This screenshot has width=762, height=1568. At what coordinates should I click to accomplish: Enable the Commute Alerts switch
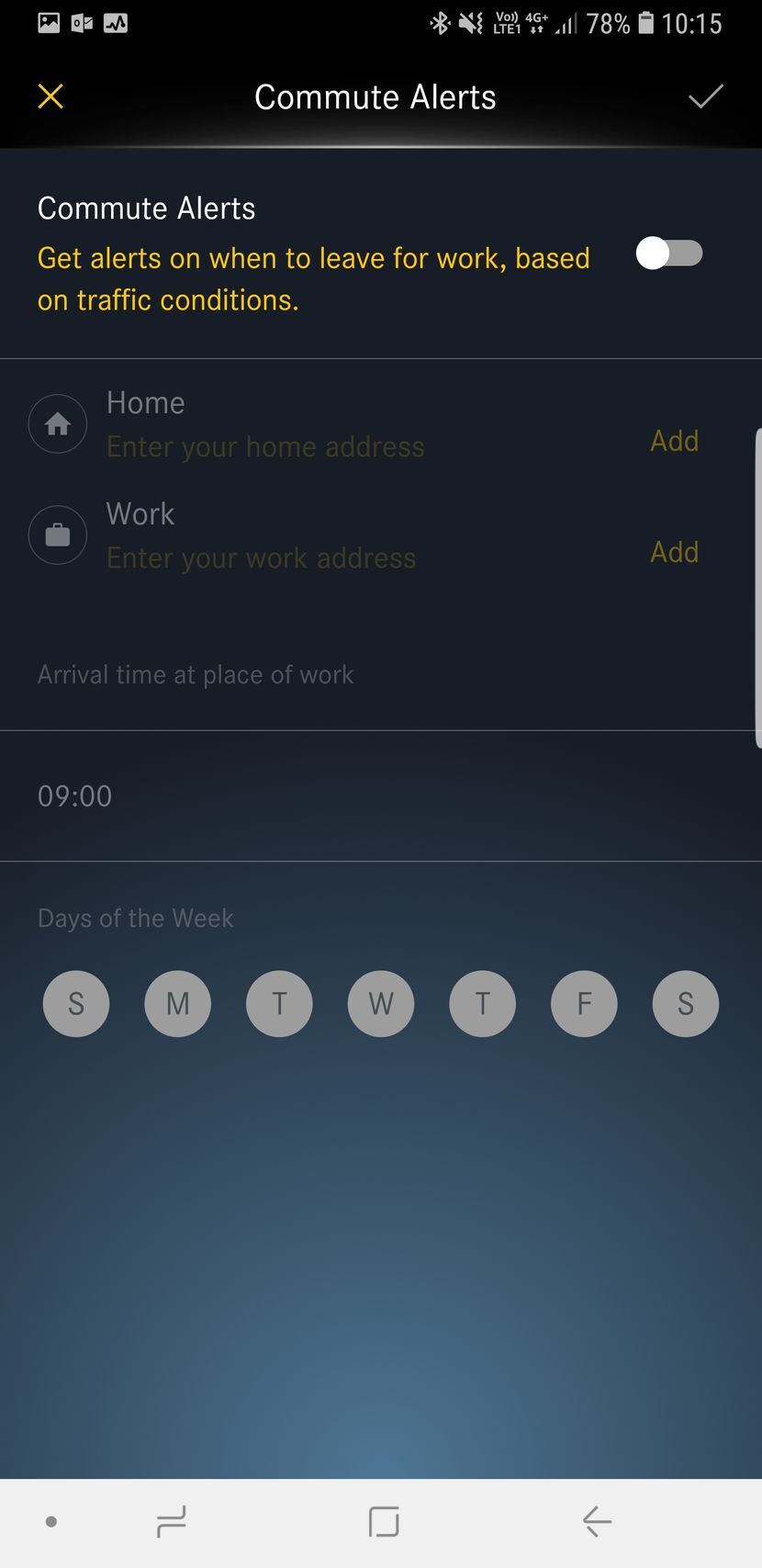pyautogui.click(x=668, y=254)
